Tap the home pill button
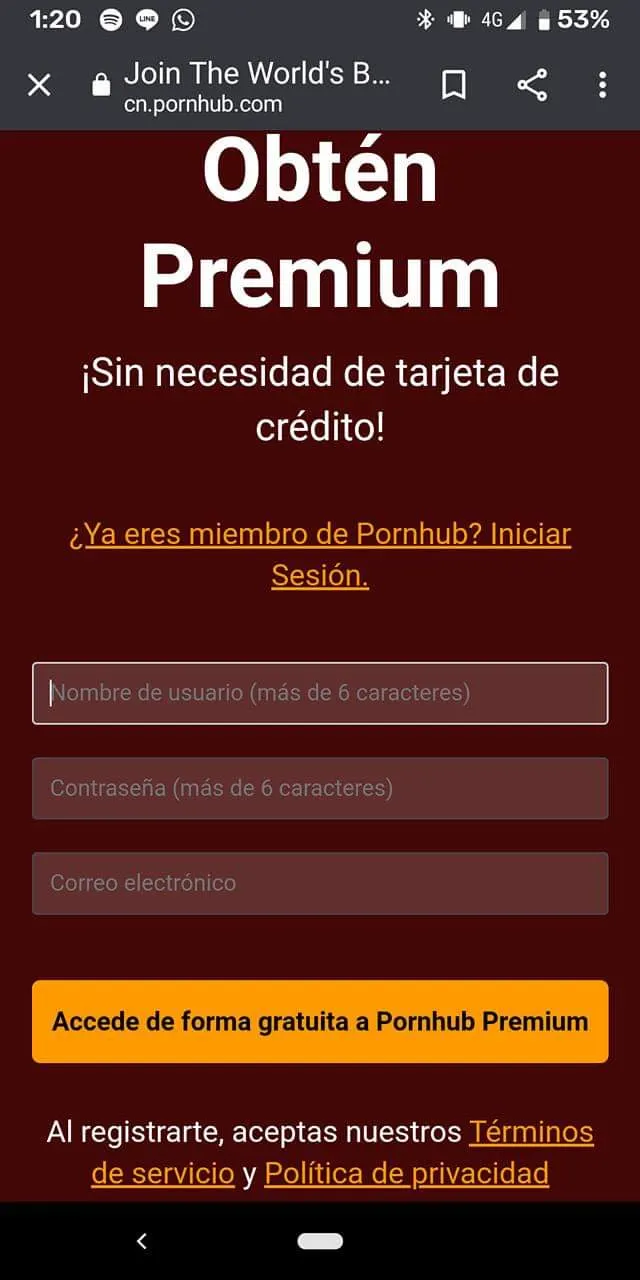The width and height of the screenshot is (640, 1280). click(320, 1241)
